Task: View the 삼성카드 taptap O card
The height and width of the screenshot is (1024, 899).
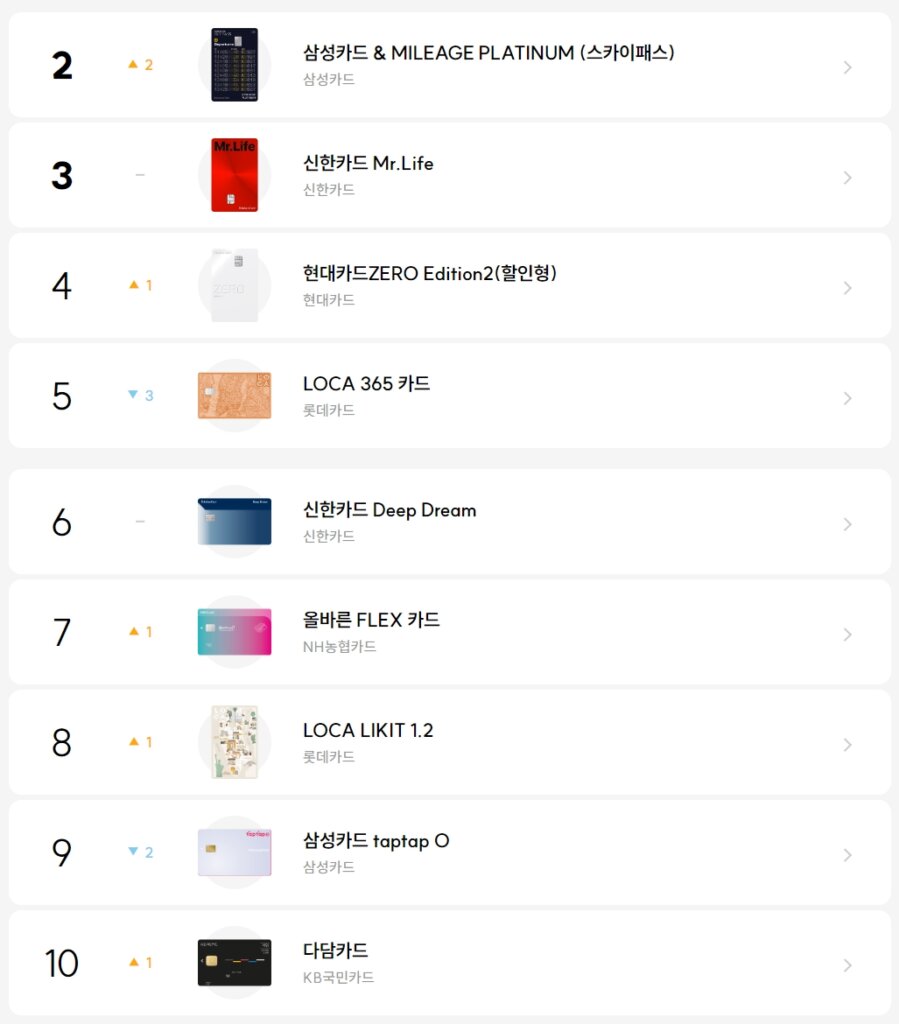Action: (x=376, y=841)
